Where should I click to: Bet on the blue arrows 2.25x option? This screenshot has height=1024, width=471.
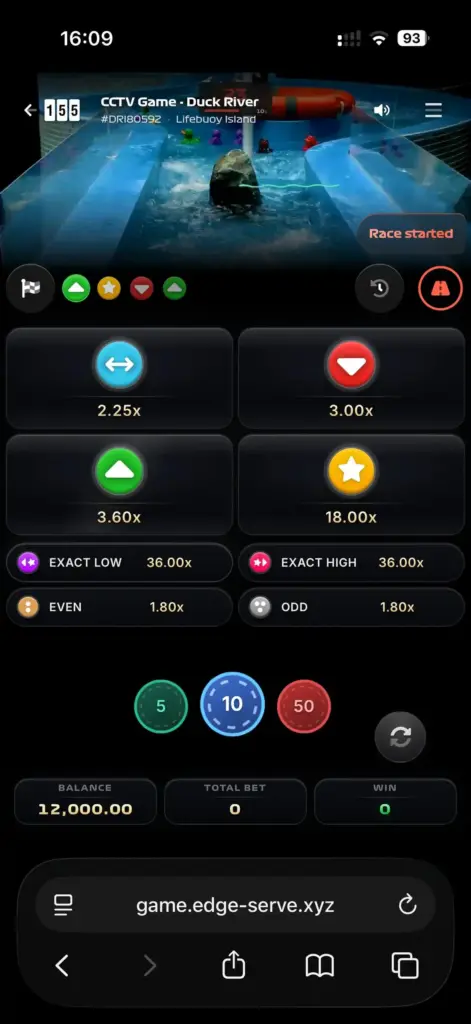[x=120, y=378]
